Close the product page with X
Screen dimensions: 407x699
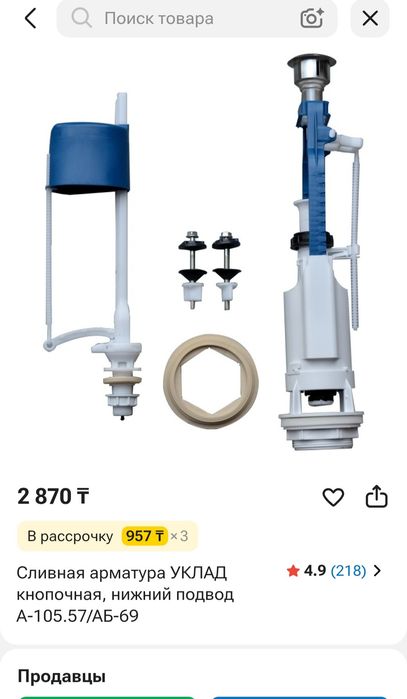coord(370,19)
